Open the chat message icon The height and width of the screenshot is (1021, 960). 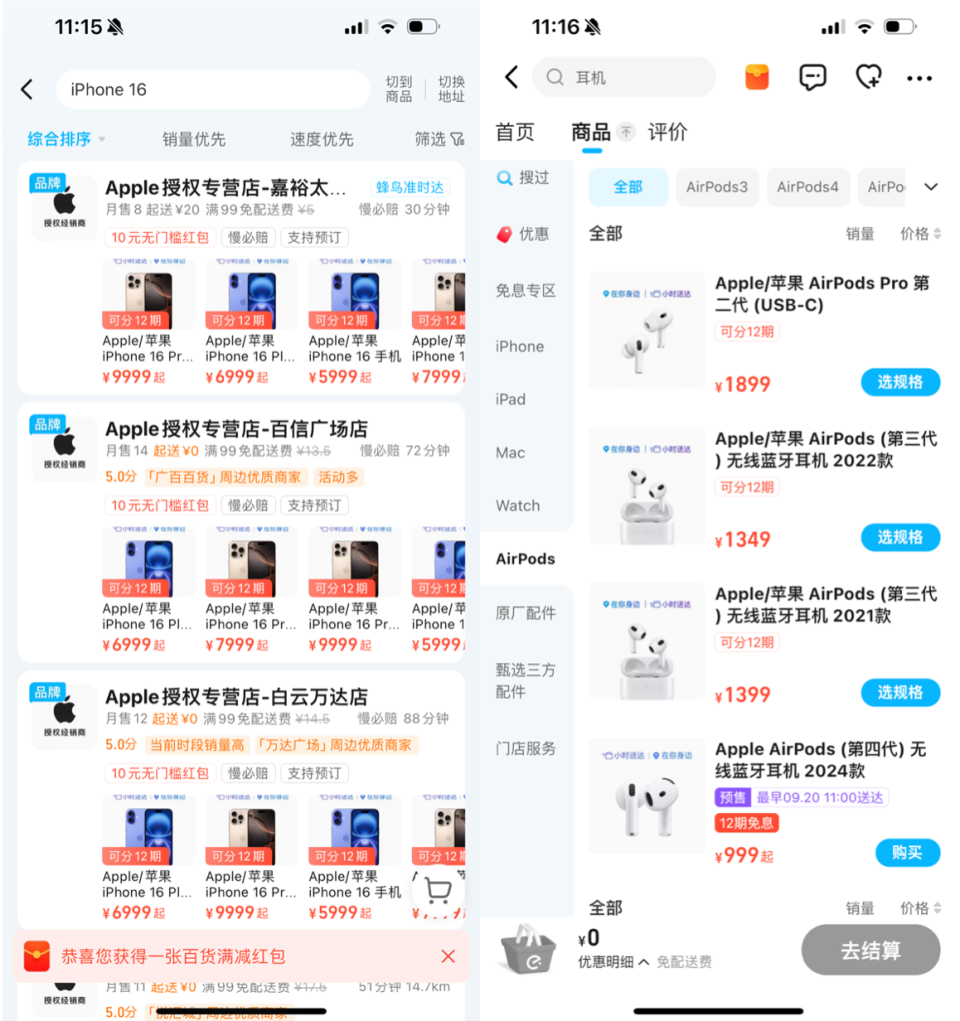coord(813,77)
